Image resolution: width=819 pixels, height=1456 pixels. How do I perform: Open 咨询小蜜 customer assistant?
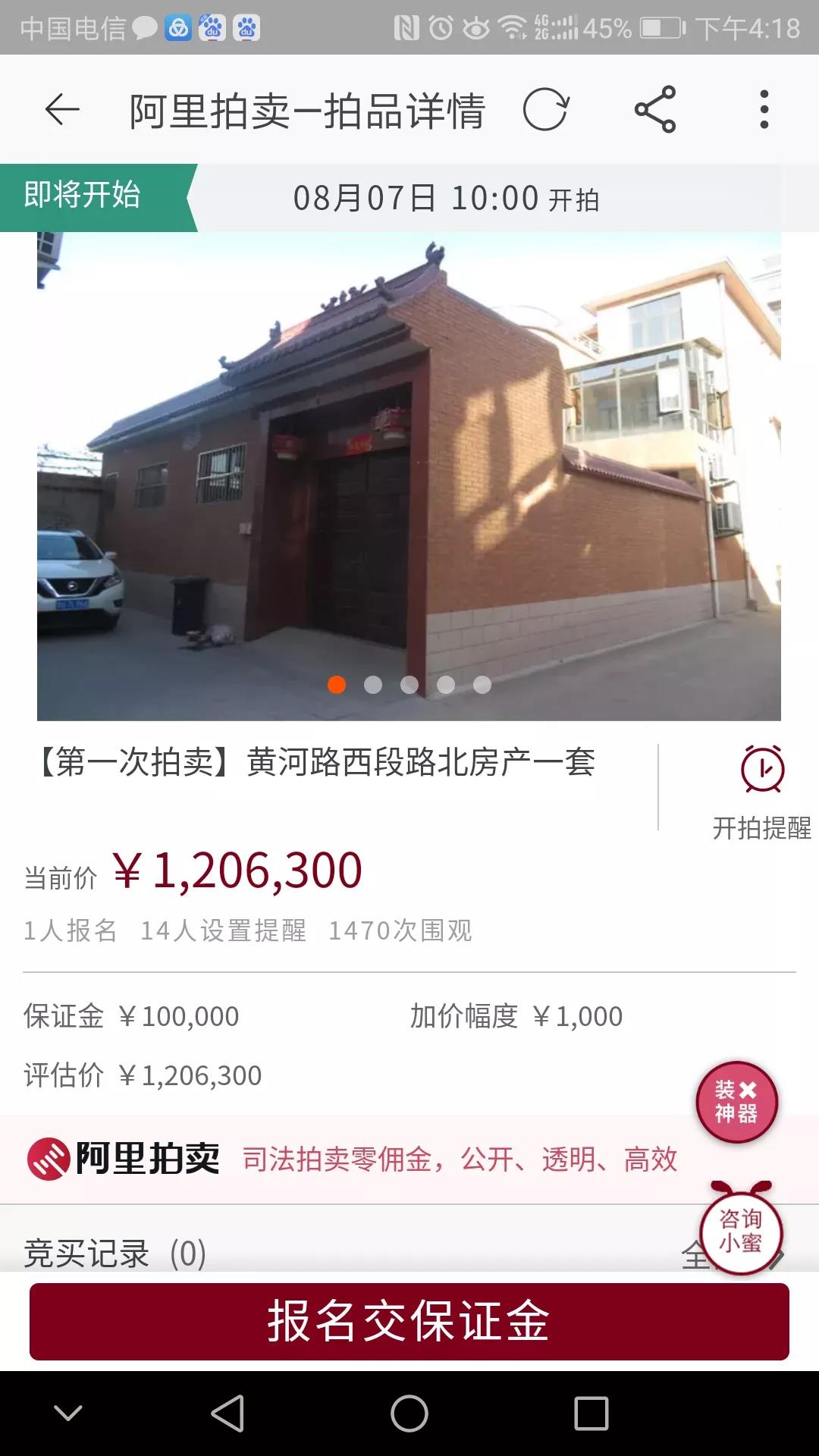click(740, 1231)
